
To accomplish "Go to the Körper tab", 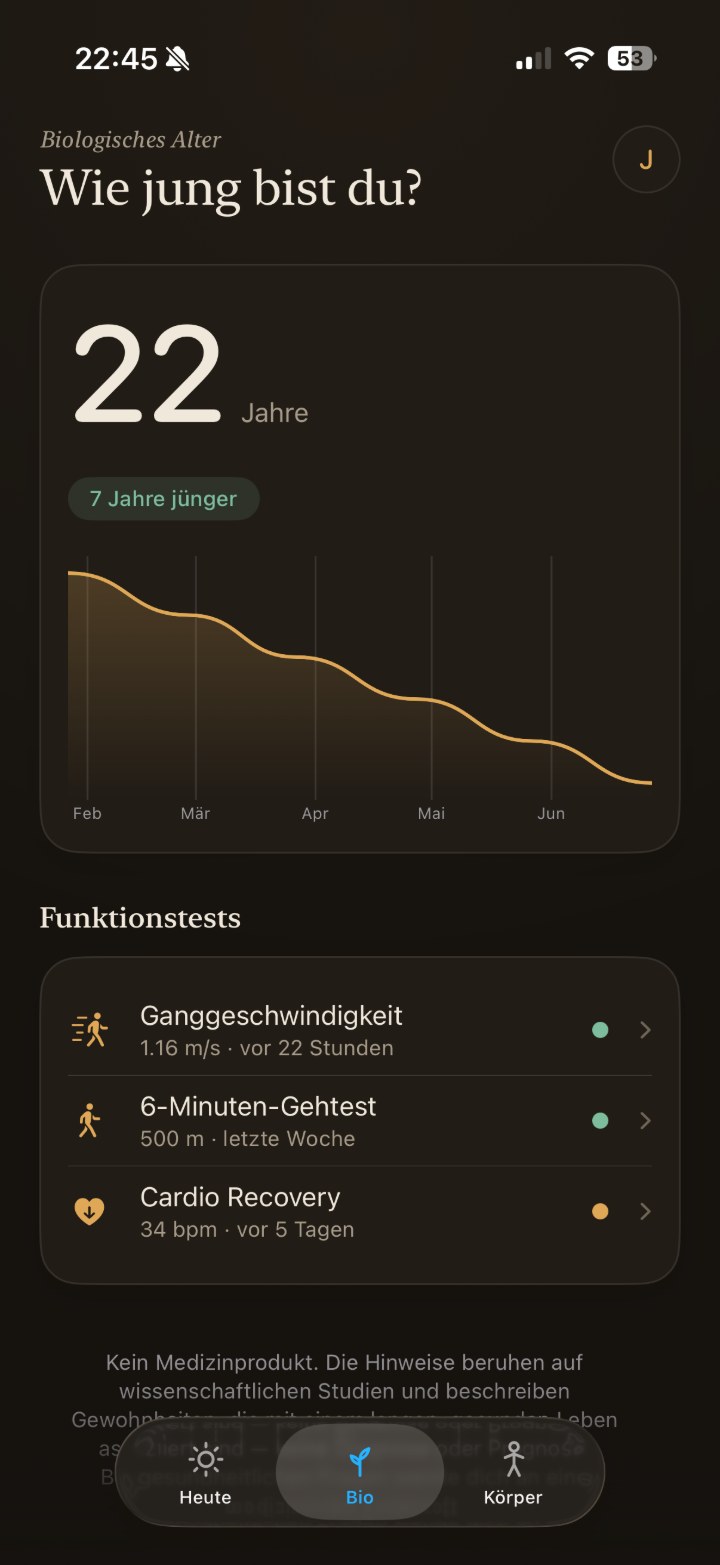I will 513,1474.
